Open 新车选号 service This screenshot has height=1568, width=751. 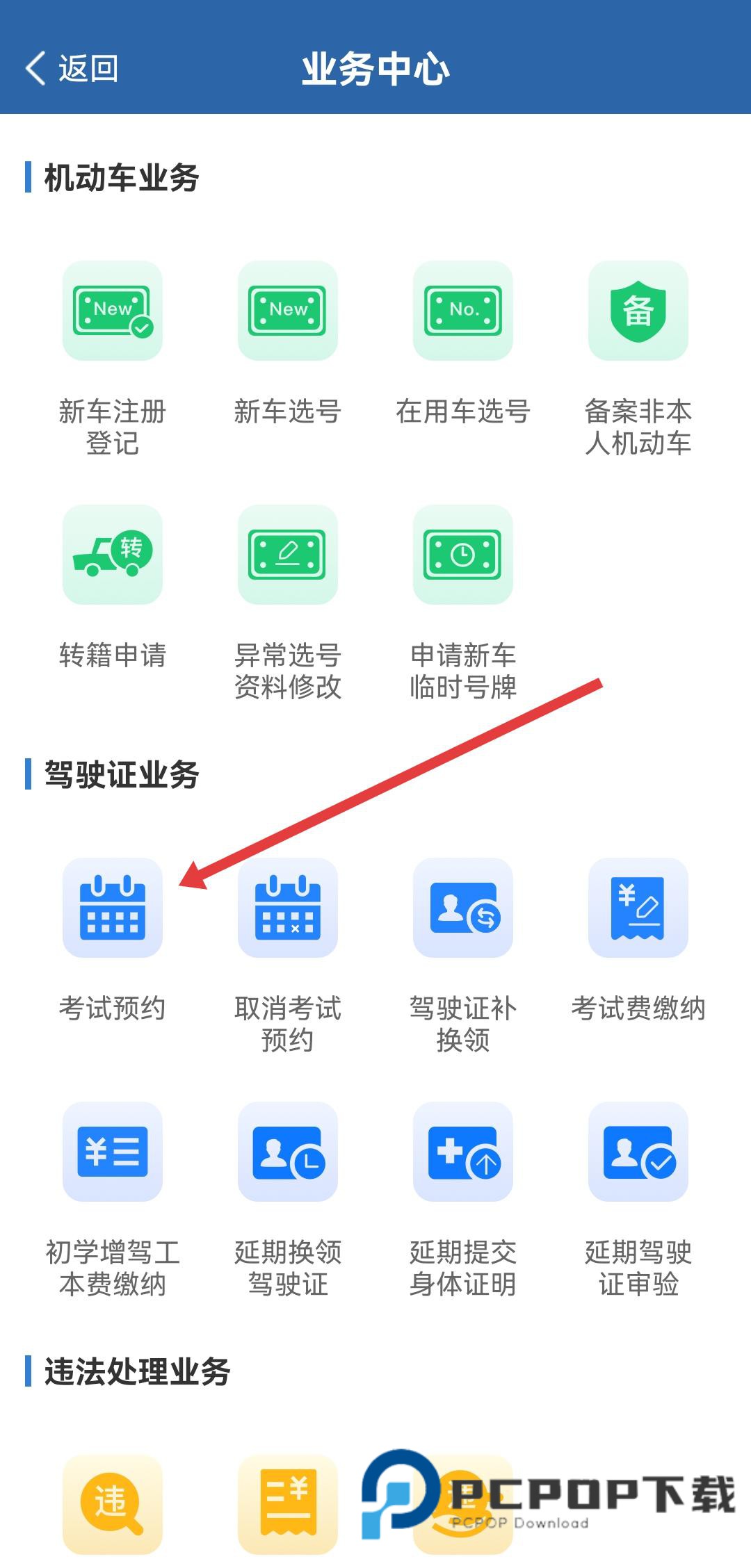pyautogui.click(x=288, y=311)
